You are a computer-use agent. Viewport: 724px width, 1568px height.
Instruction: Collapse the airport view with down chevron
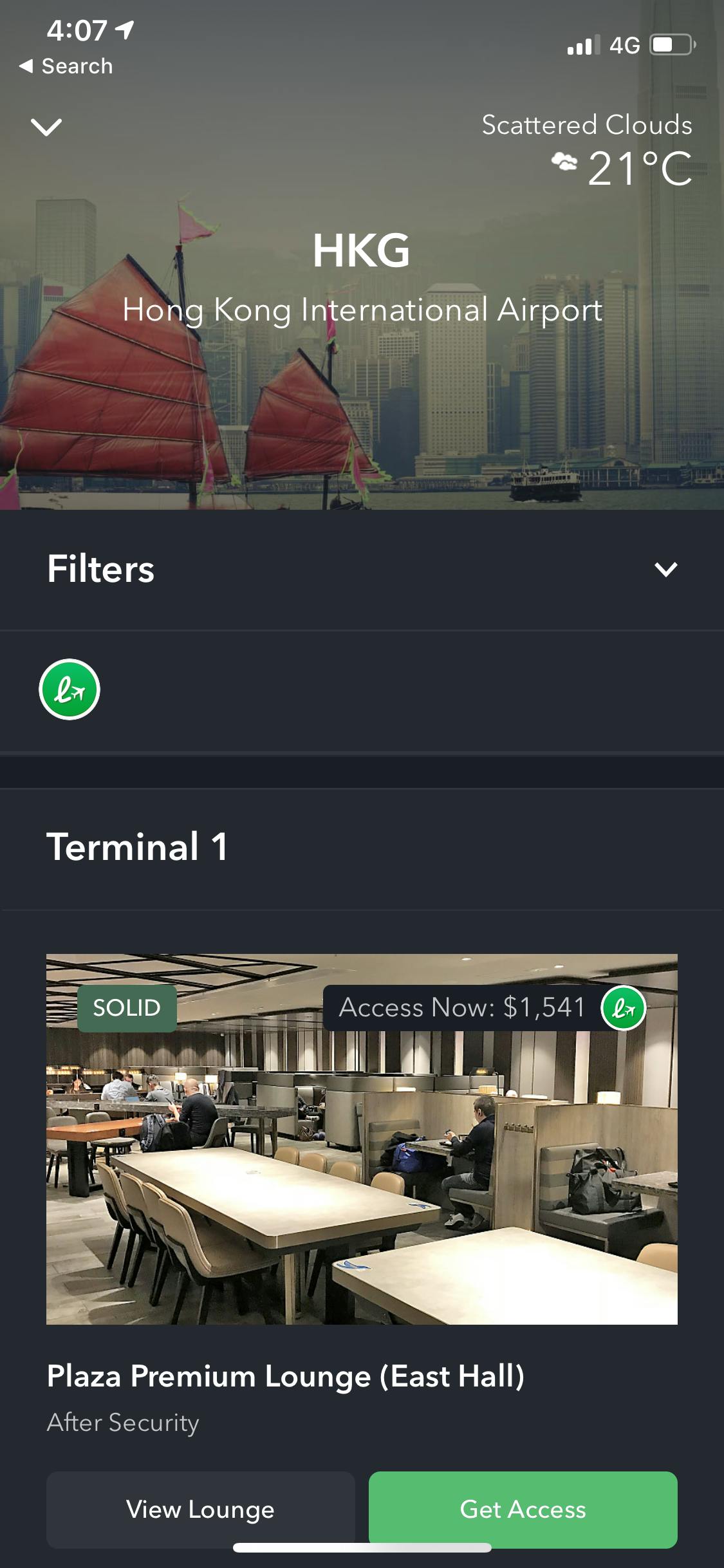tap(46, 127)
